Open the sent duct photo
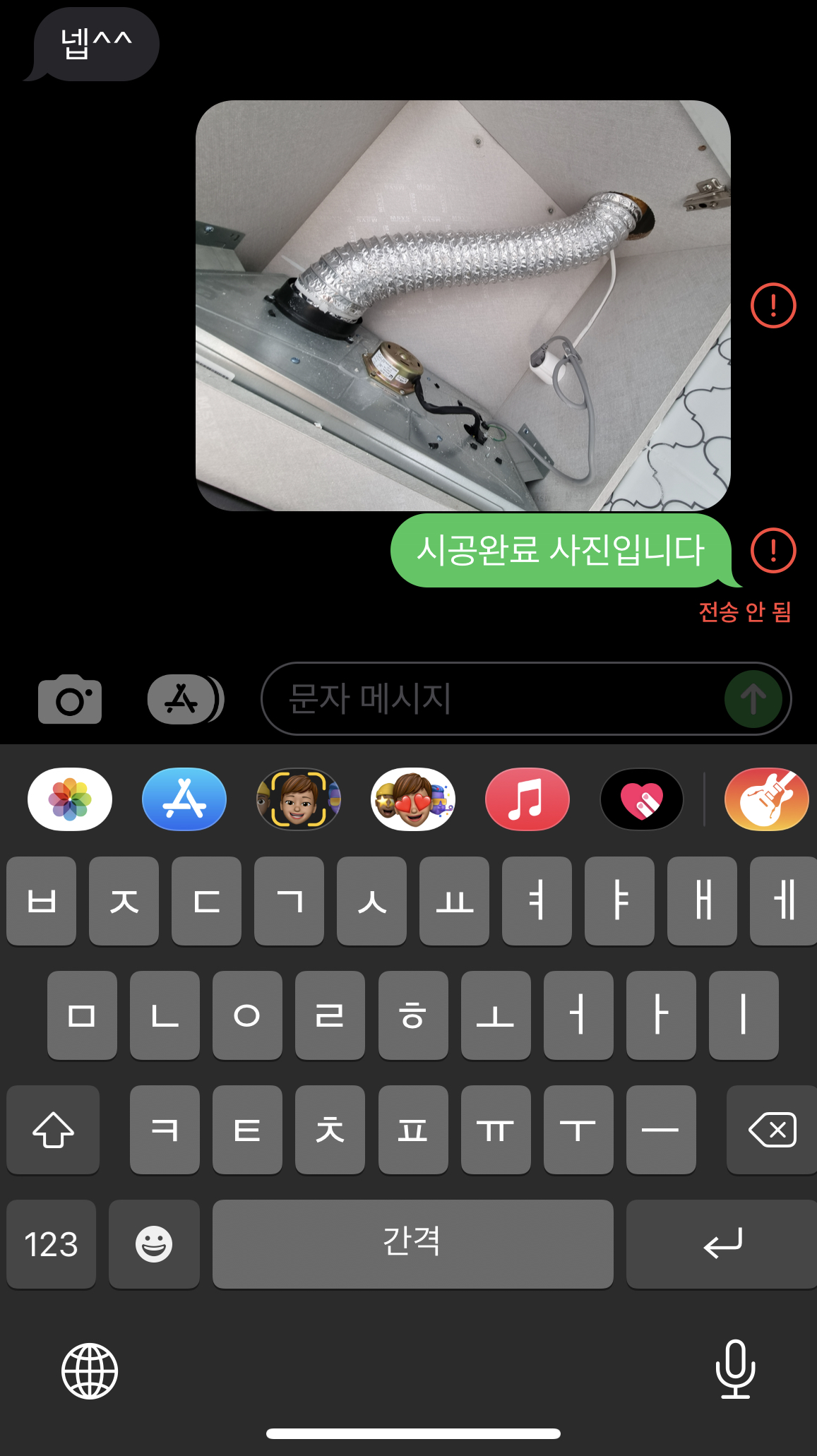This screenshot has height=1456, width=817. point(463,306)
